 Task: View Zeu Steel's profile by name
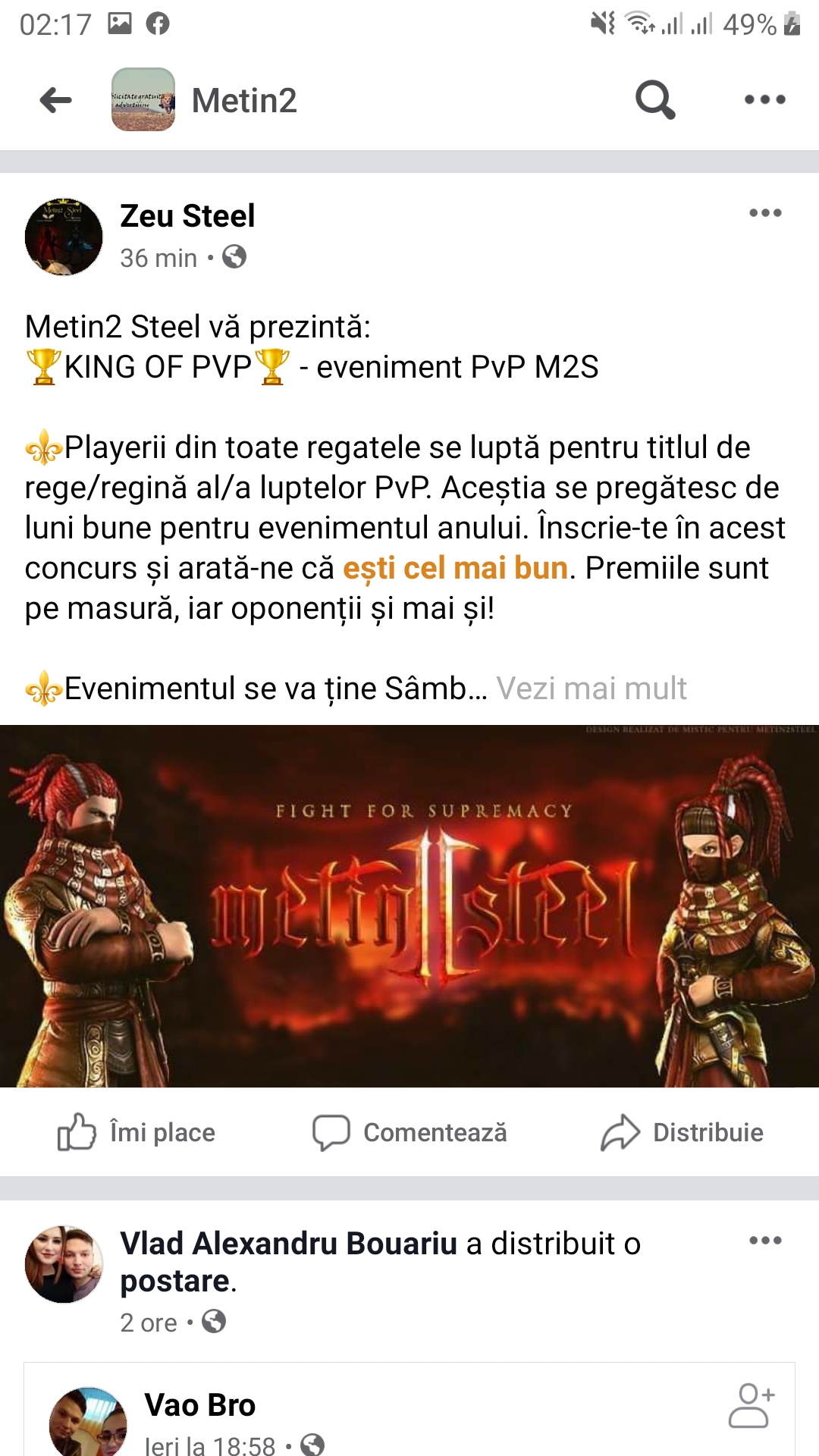pos(187,216)
